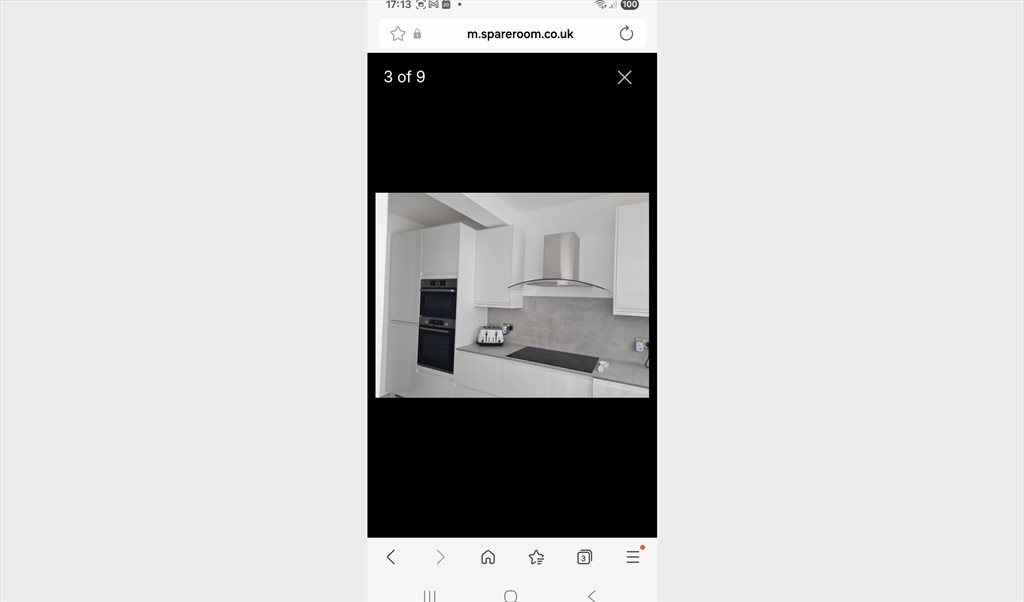
Task: Close the photo gallery viewer
Action: [x=624, y=77]
